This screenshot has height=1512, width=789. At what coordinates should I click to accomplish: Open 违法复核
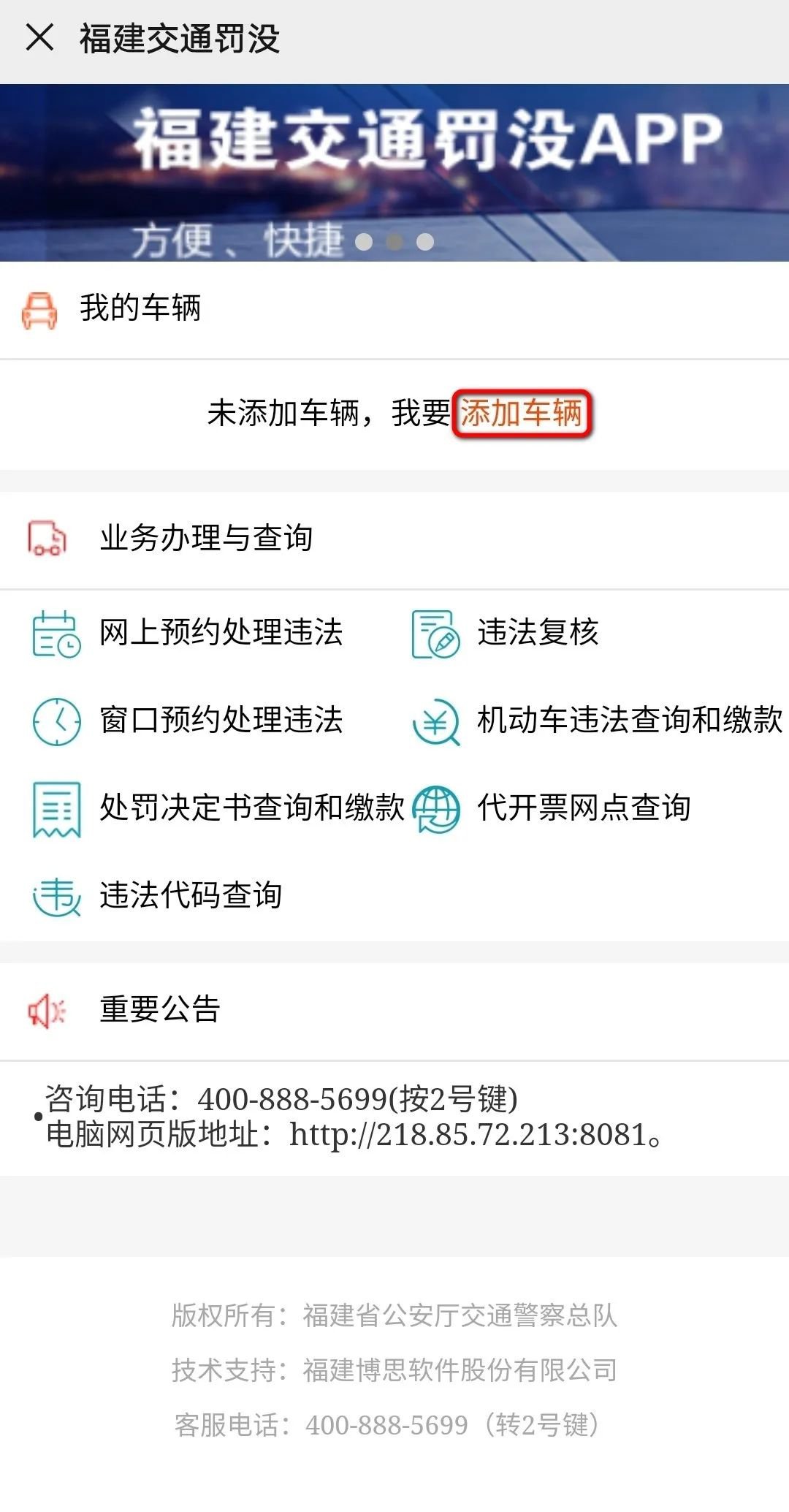point(537,633)
